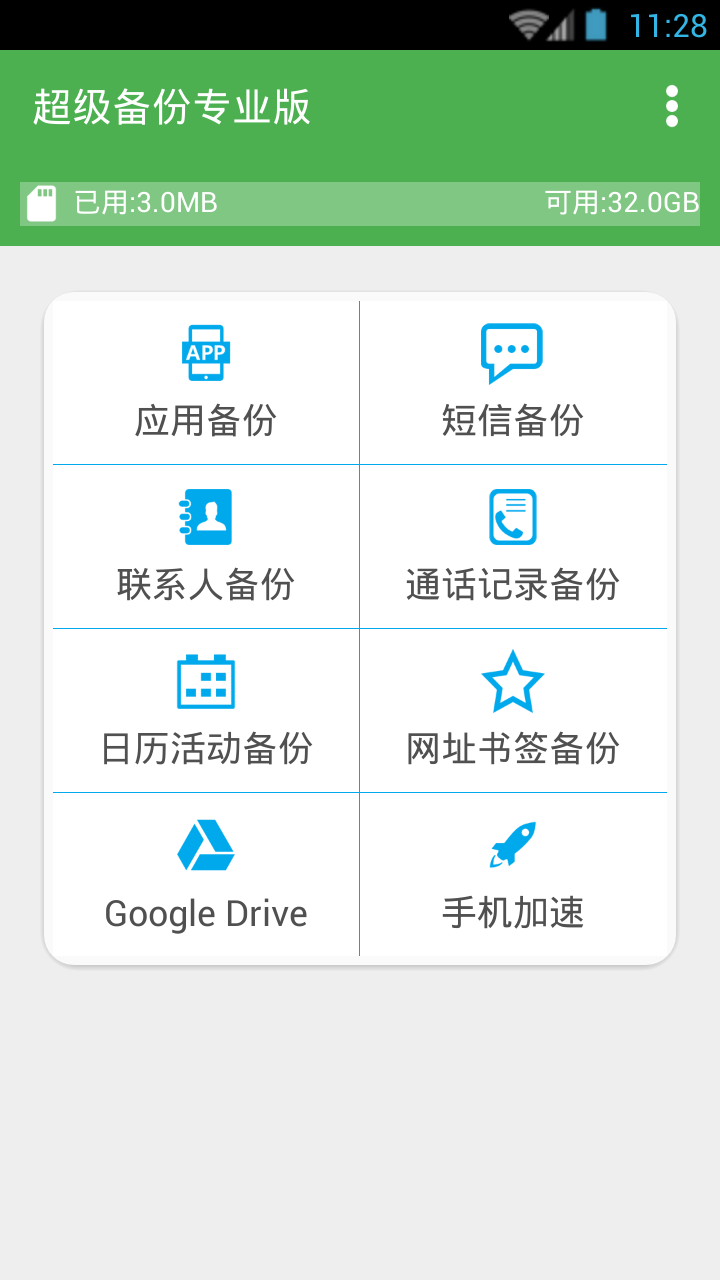
Task: Tap the 通话记录备份 entry
Action: tap(512, 586)
